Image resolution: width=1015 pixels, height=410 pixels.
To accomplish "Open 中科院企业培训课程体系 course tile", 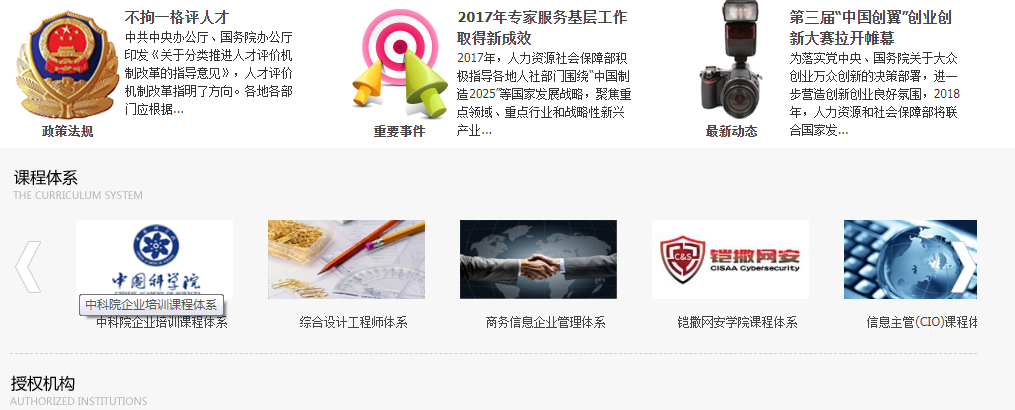I will pyautogui.click(x=154, y=259).
